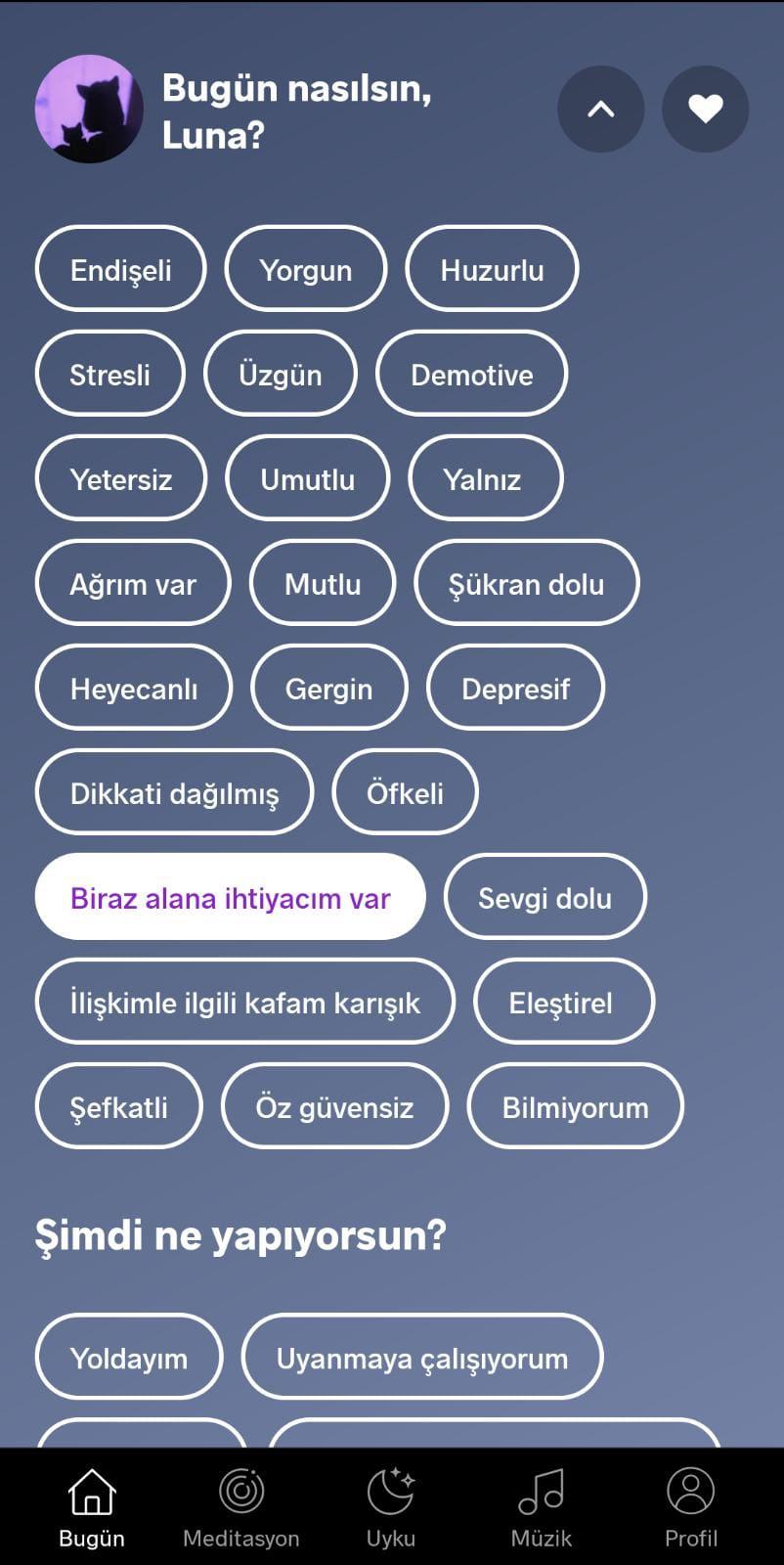Open favorites with the heart icon
Image resolution: width=784 pixels, height=1565 pixels.
coord(705,109)
